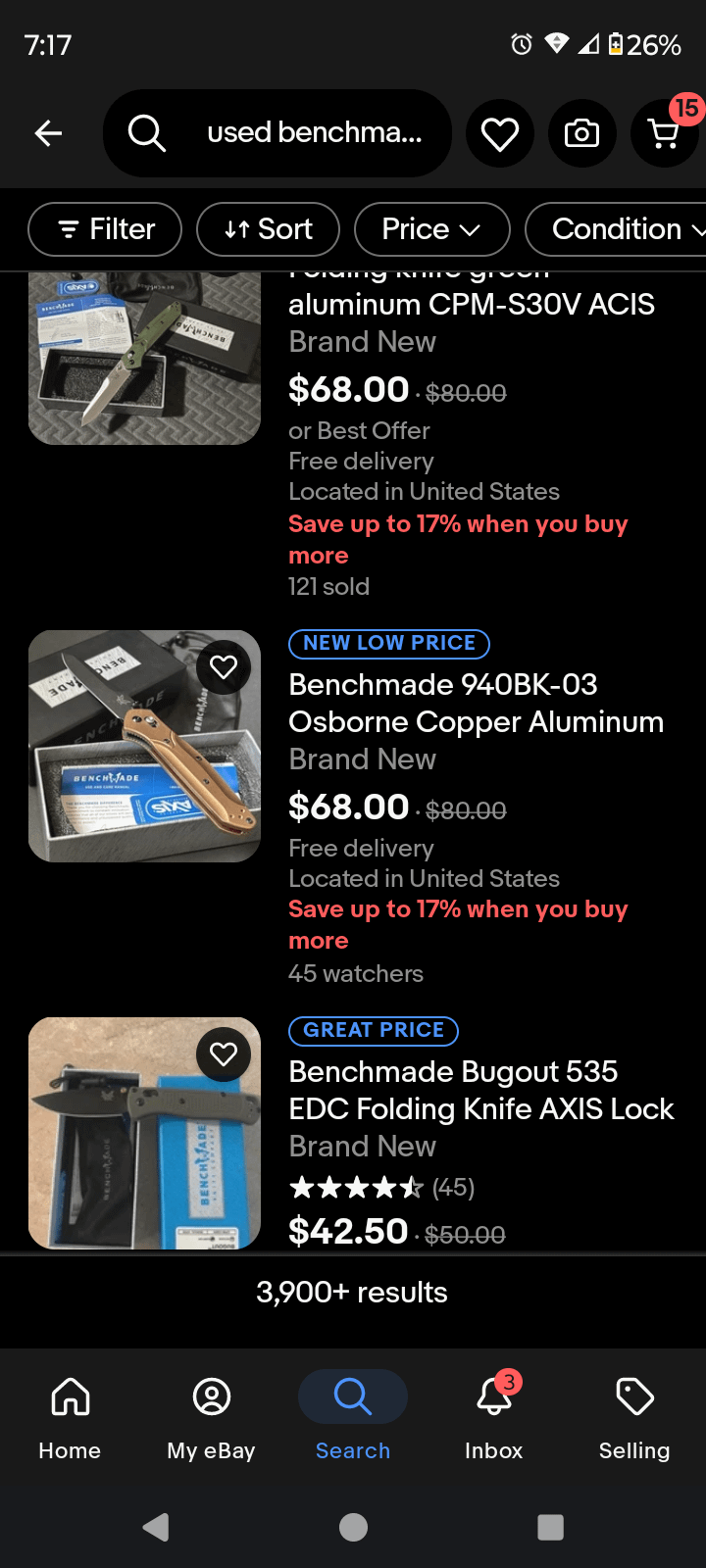Image resolution: width=706 pixels, height=1568 pixels.
Task: Save this search with the heart icon
Action: 499,133
